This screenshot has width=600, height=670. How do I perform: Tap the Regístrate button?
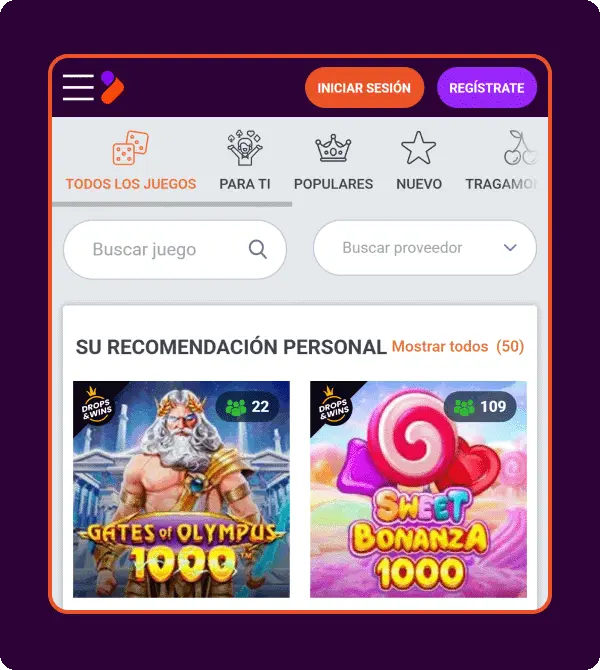pyautogui.click(x=486, y=88)
